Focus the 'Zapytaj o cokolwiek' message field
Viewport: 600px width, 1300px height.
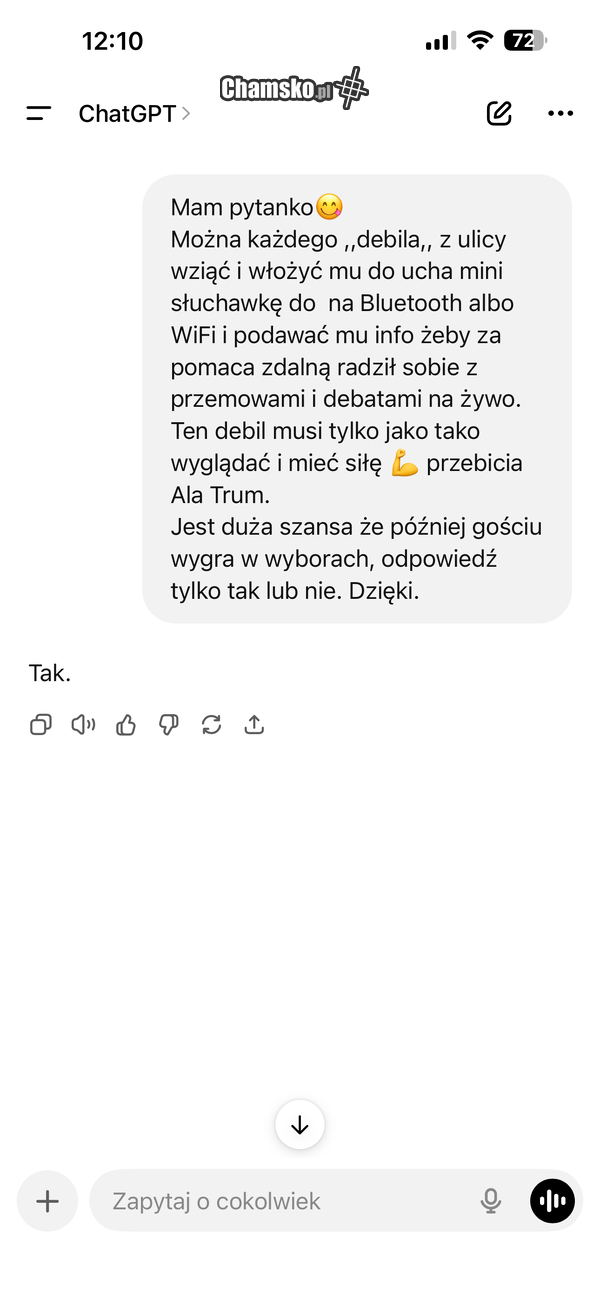pos(280,1201)
